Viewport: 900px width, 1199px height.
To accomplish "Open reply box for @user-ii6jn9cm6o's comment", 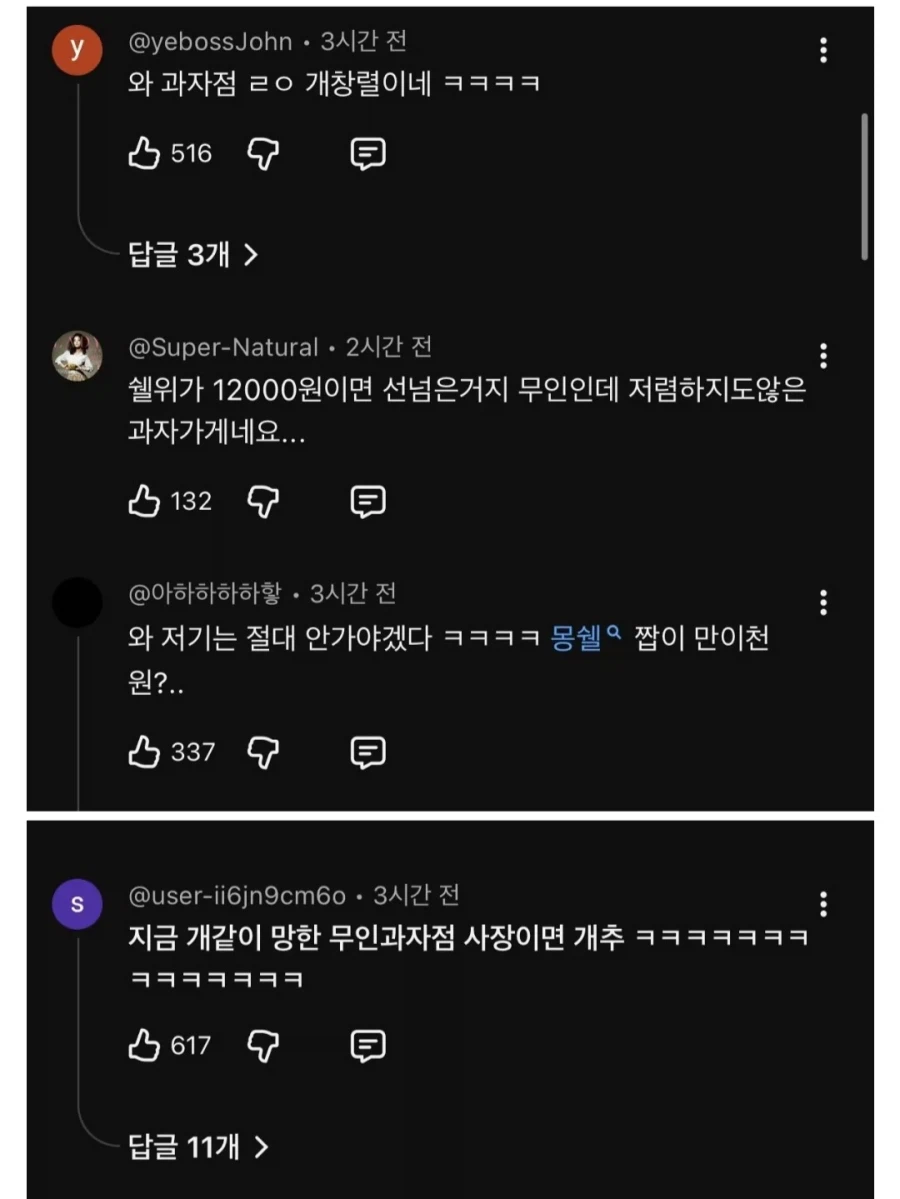I will [370, 1045].
